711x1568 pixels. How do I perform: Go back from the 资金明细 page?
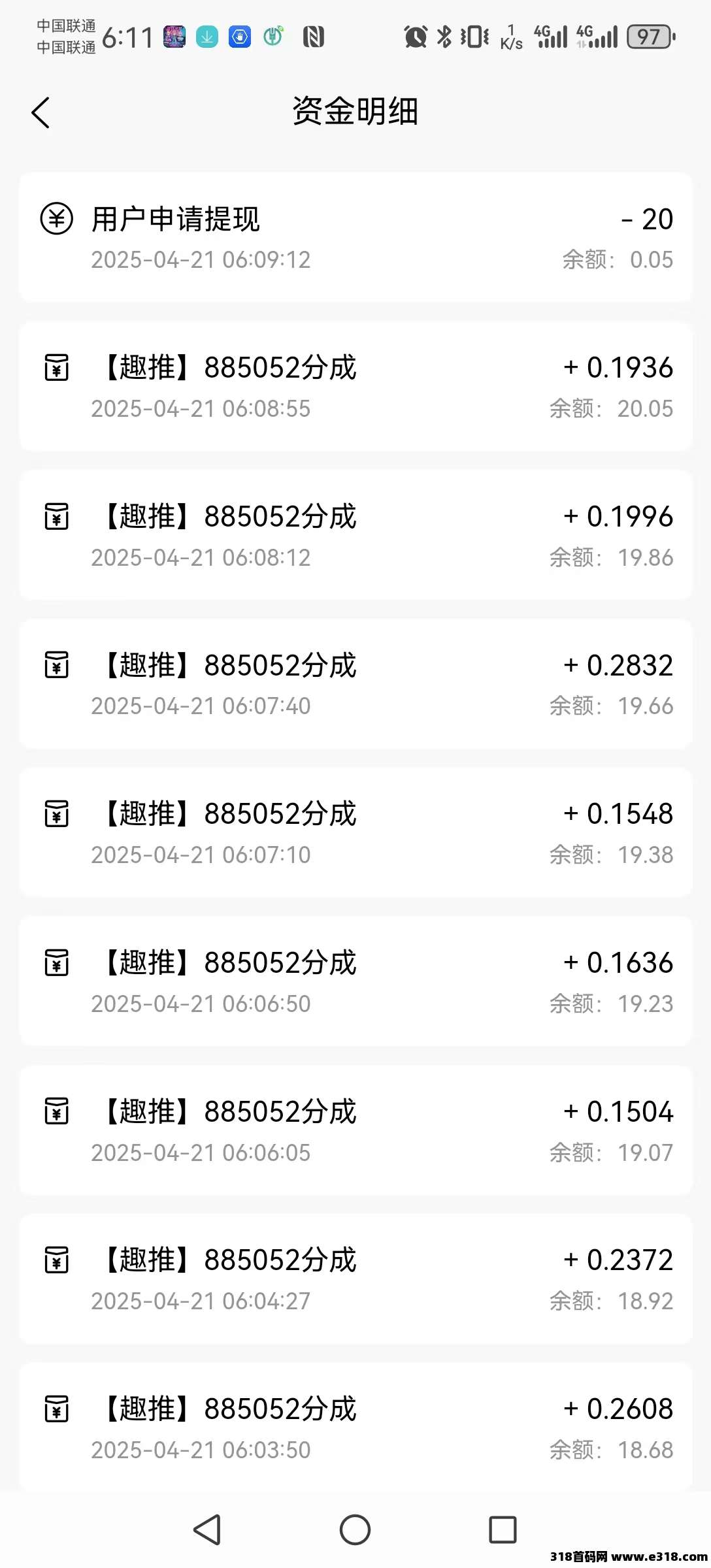point(41,112)
